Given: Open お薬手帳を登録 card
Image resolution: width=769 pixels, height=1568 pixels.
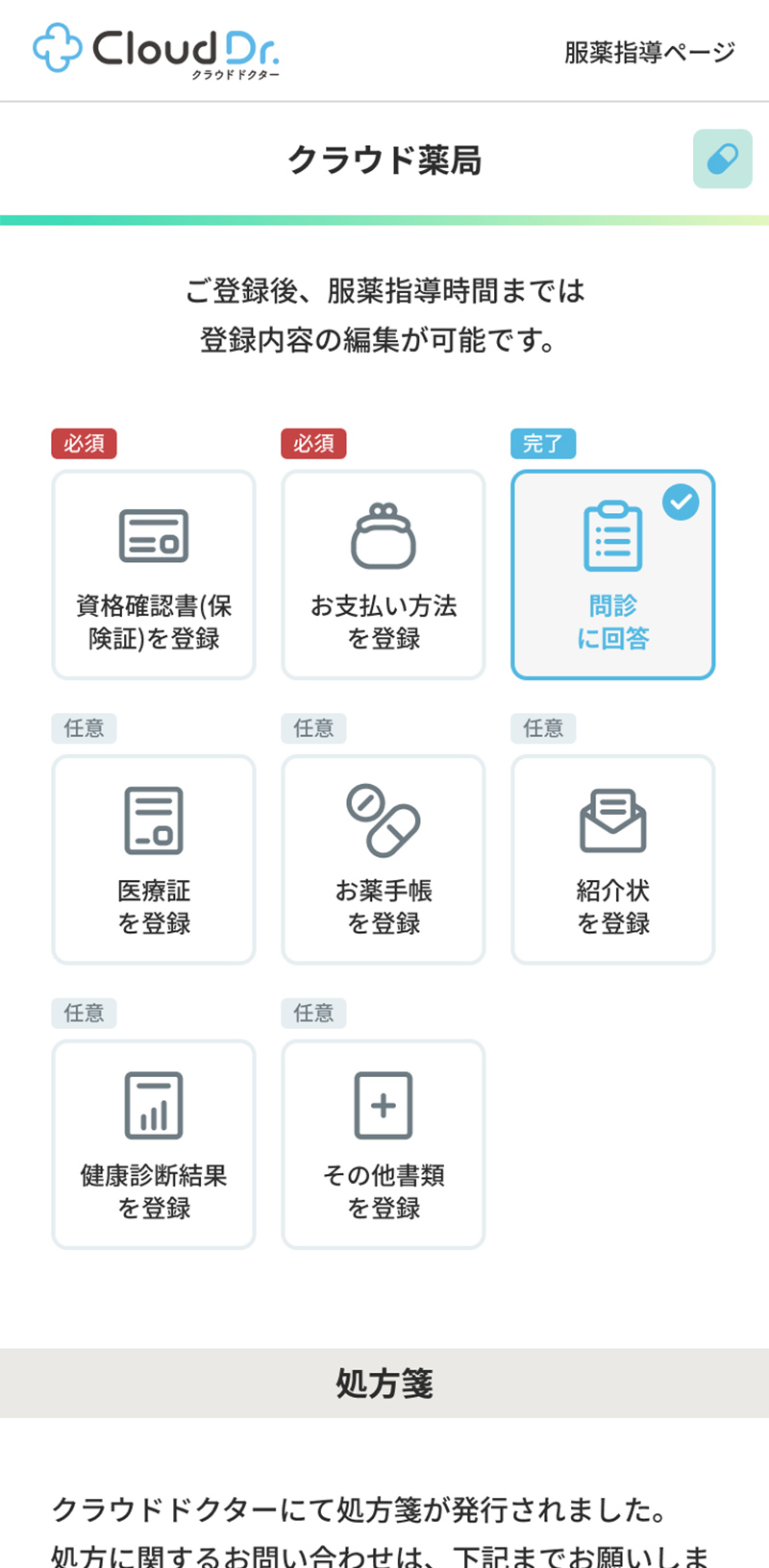Looking at the screenshot, I should (384, 859).
